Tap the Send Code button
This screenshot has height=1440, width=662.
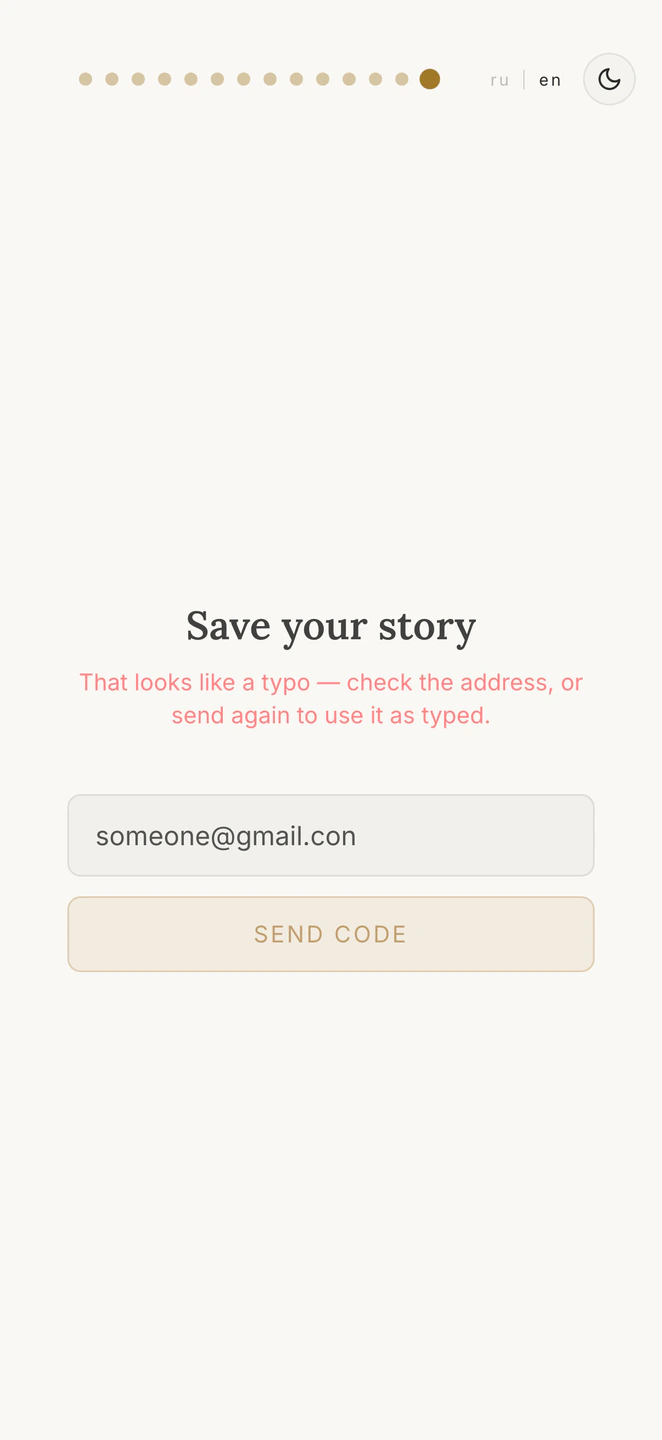click(331, 934)
